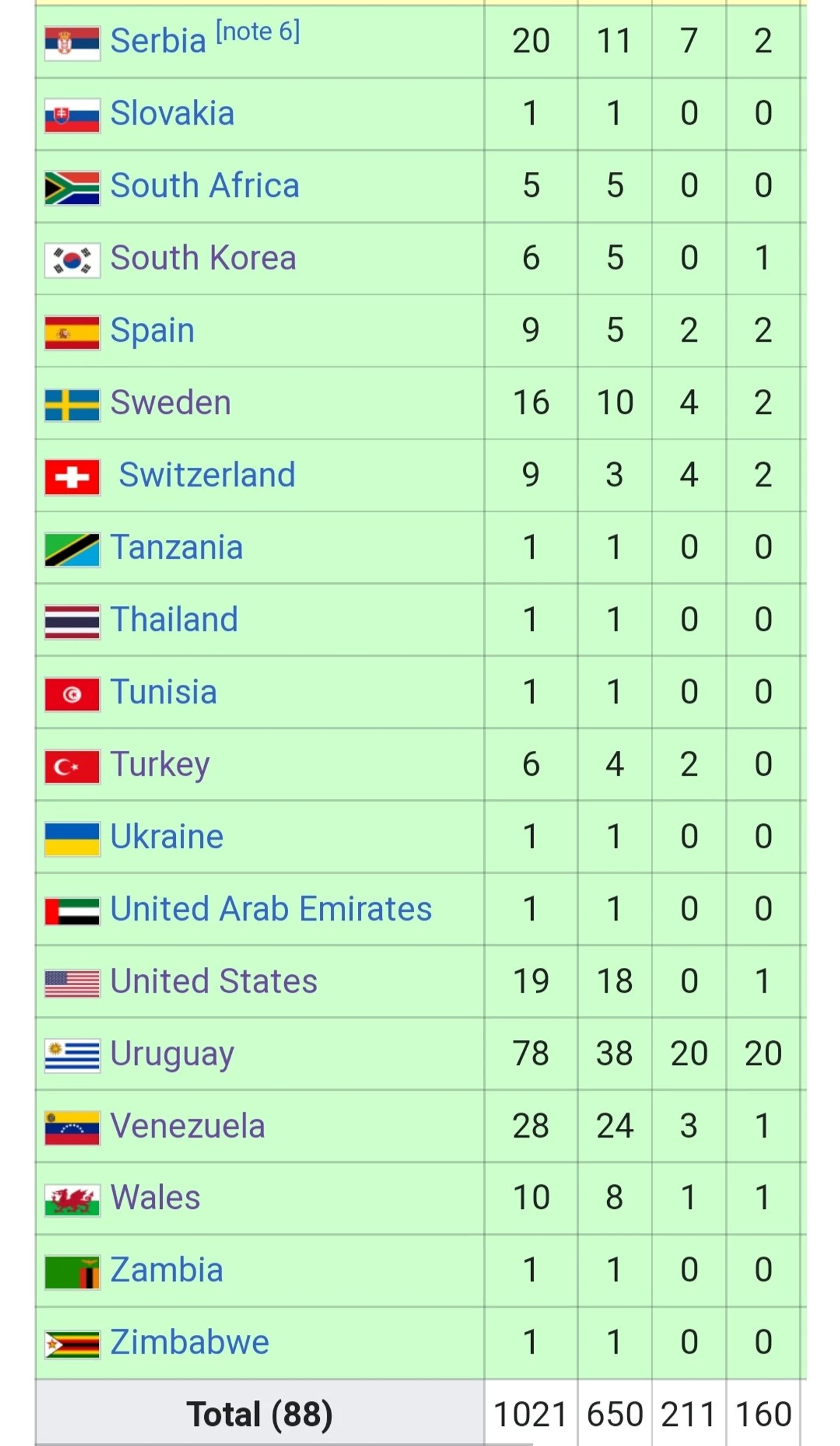
Task: Open the Switzerland article link
Action: (x=207, y=475)
